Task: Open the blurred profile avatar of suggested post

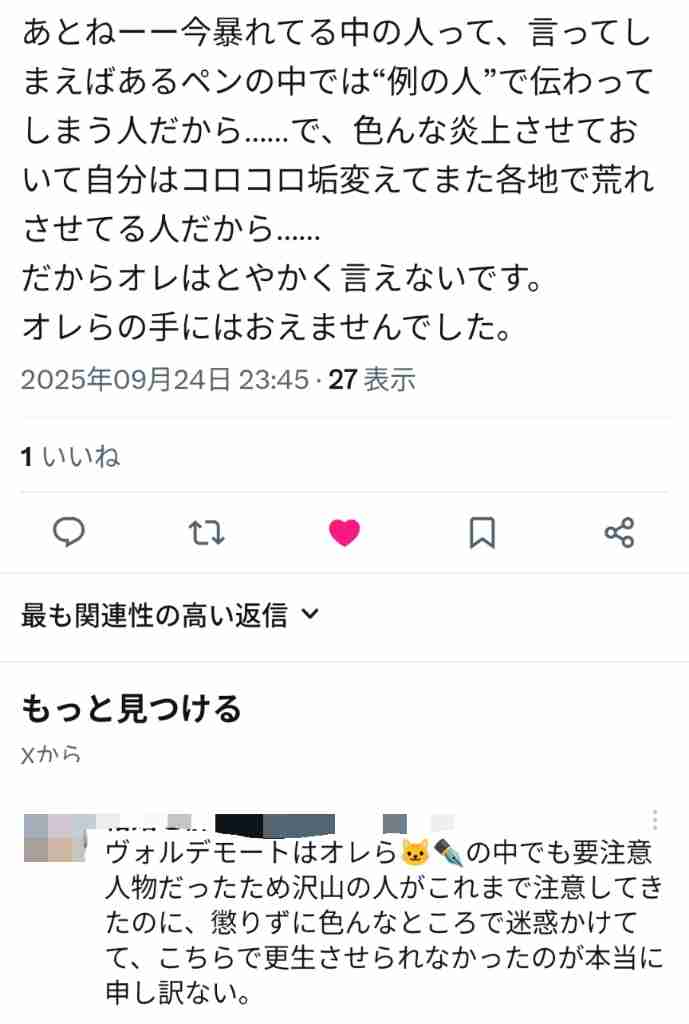Action: [50, 840]
